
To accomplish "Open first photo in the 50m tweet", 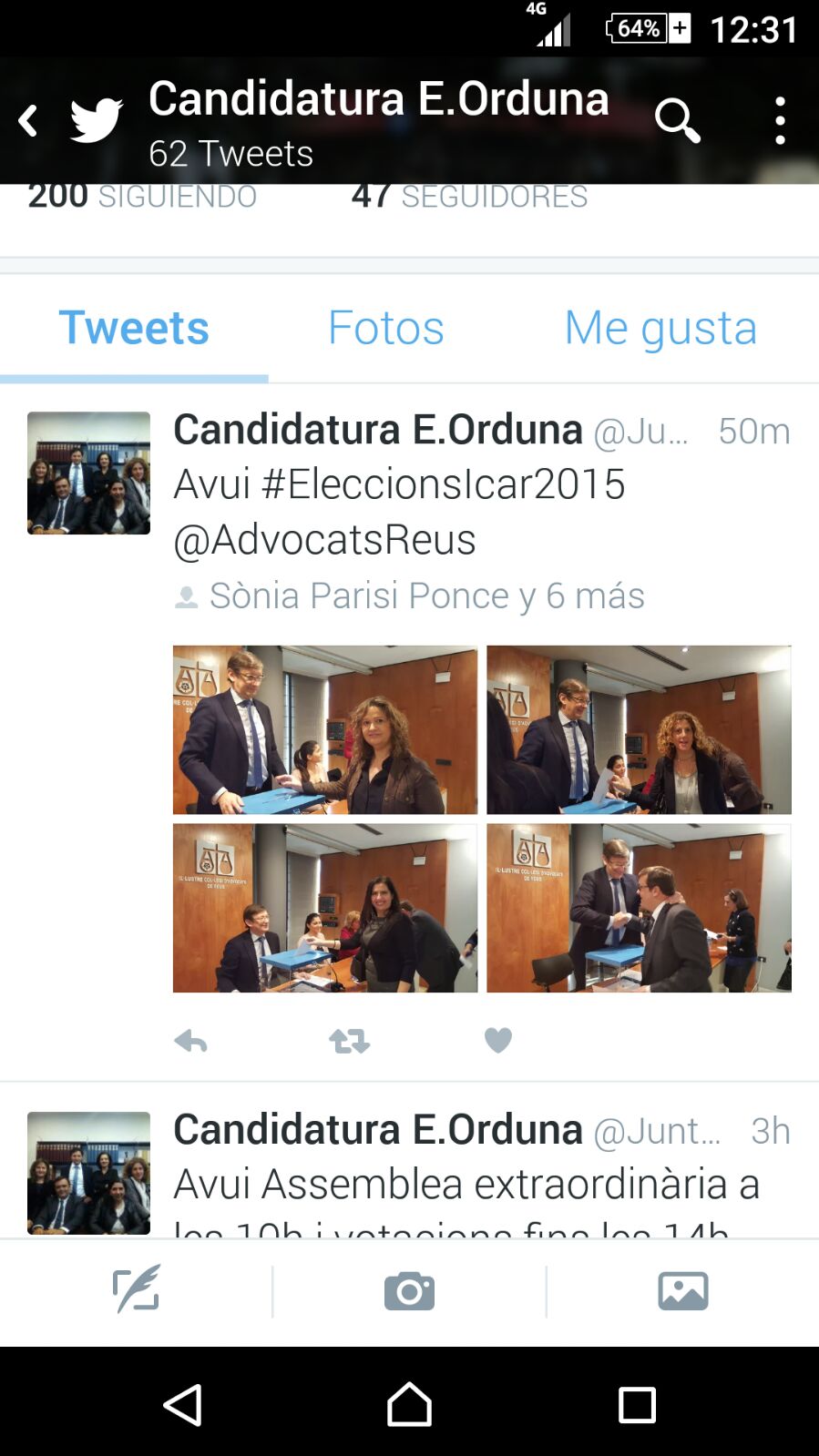I will coord(325,729).
